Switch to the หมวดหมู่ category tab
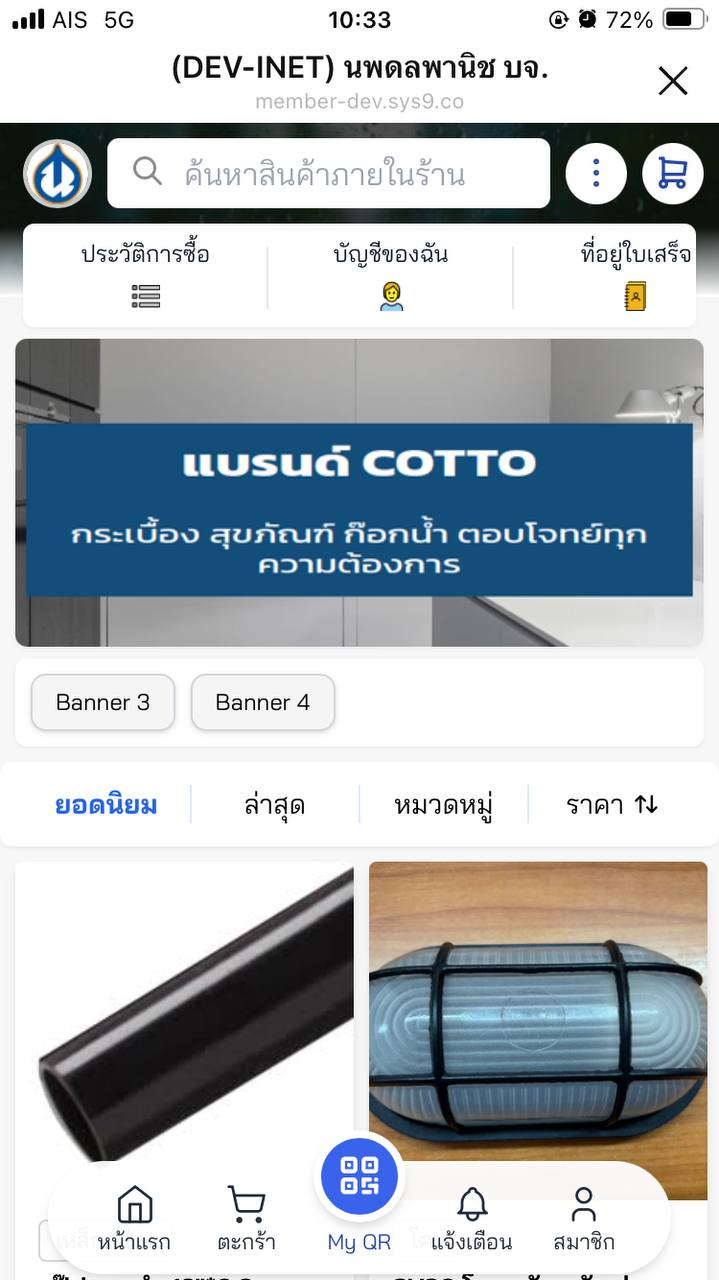This screenshot has height=1280, width=719. pos(443,805)
